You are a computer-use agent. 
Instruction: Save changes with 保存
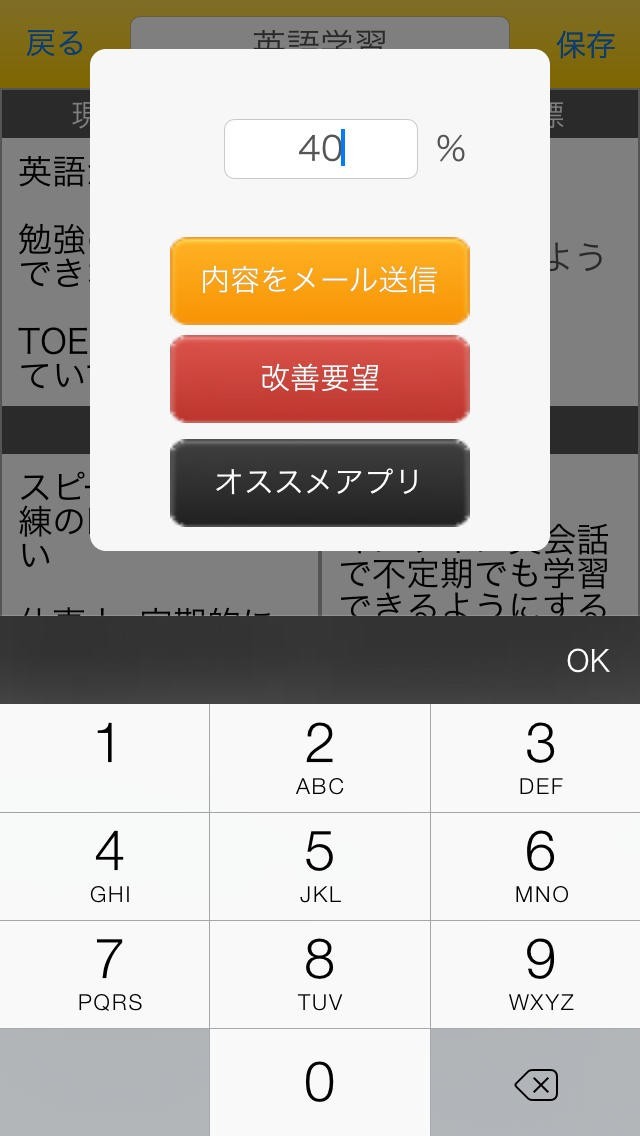(x=585, y=44)
